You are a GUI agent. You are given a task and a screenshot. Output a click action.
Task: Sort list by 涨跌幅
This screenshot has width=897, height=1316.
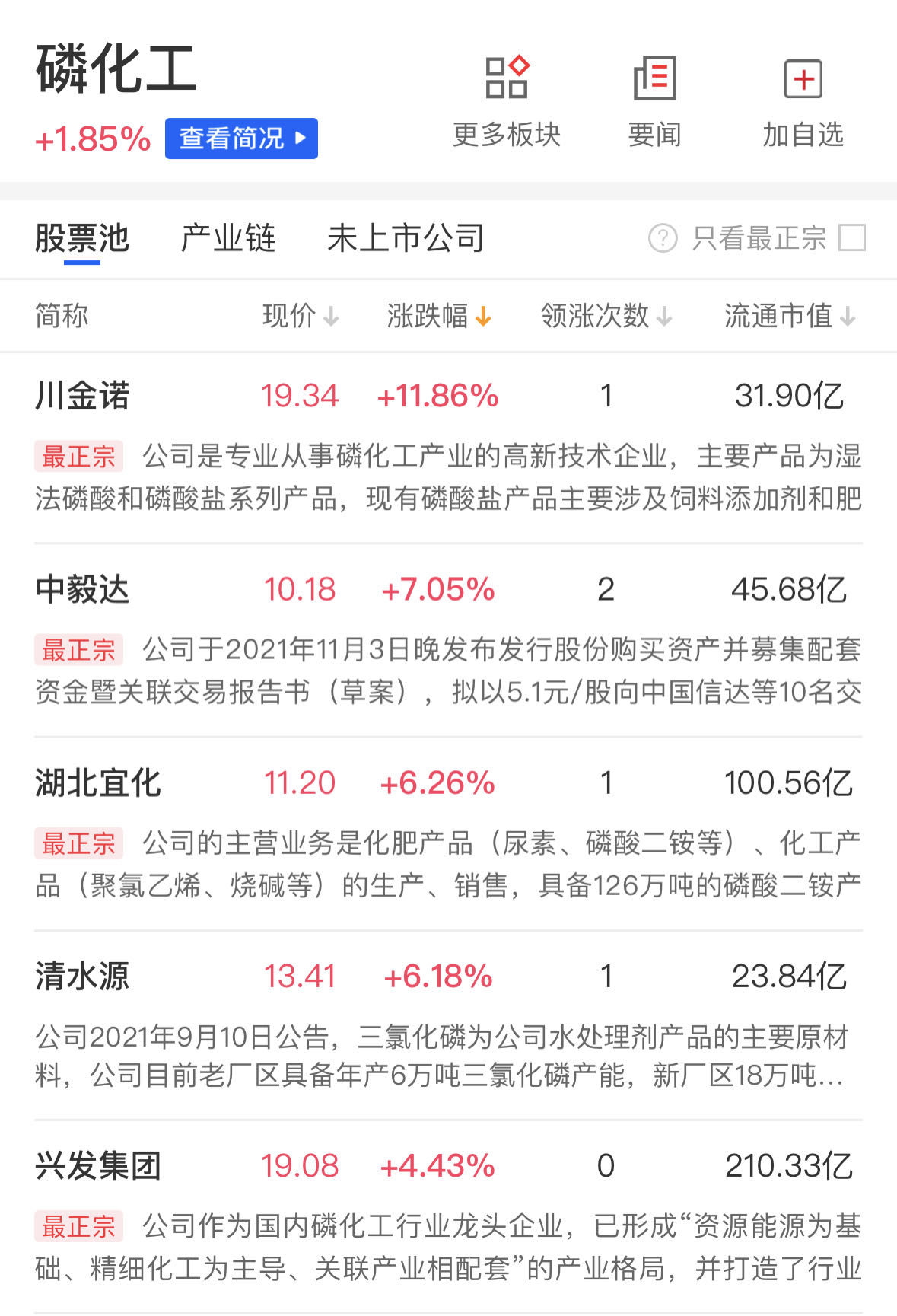(439, 316)
